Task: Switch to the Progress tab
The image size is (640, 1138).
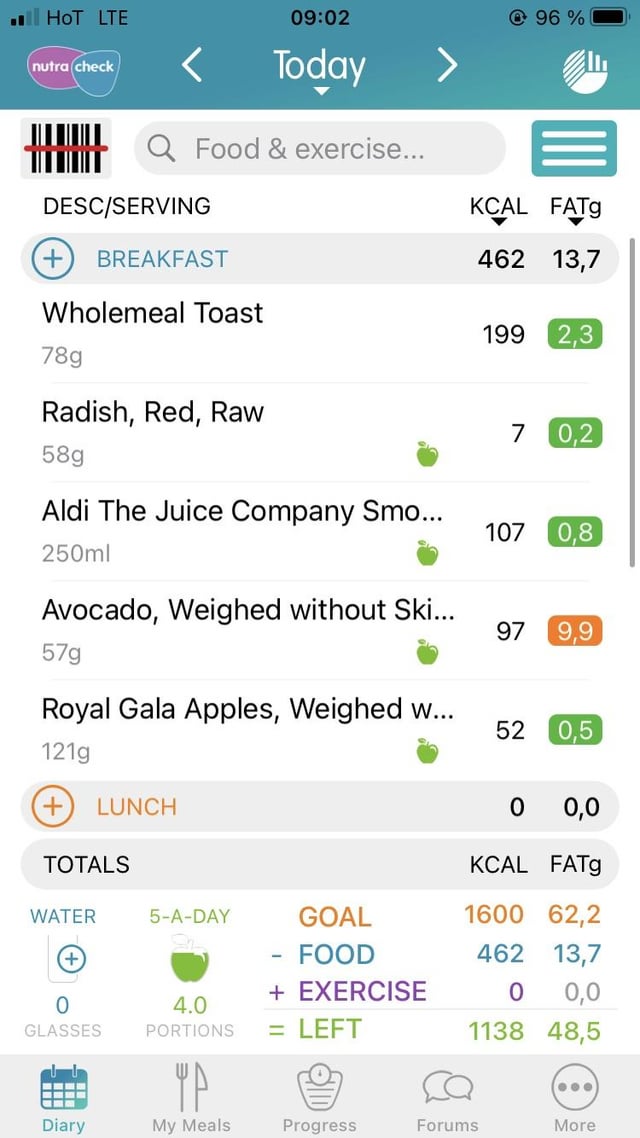Action: click(x=319, y=1097)
